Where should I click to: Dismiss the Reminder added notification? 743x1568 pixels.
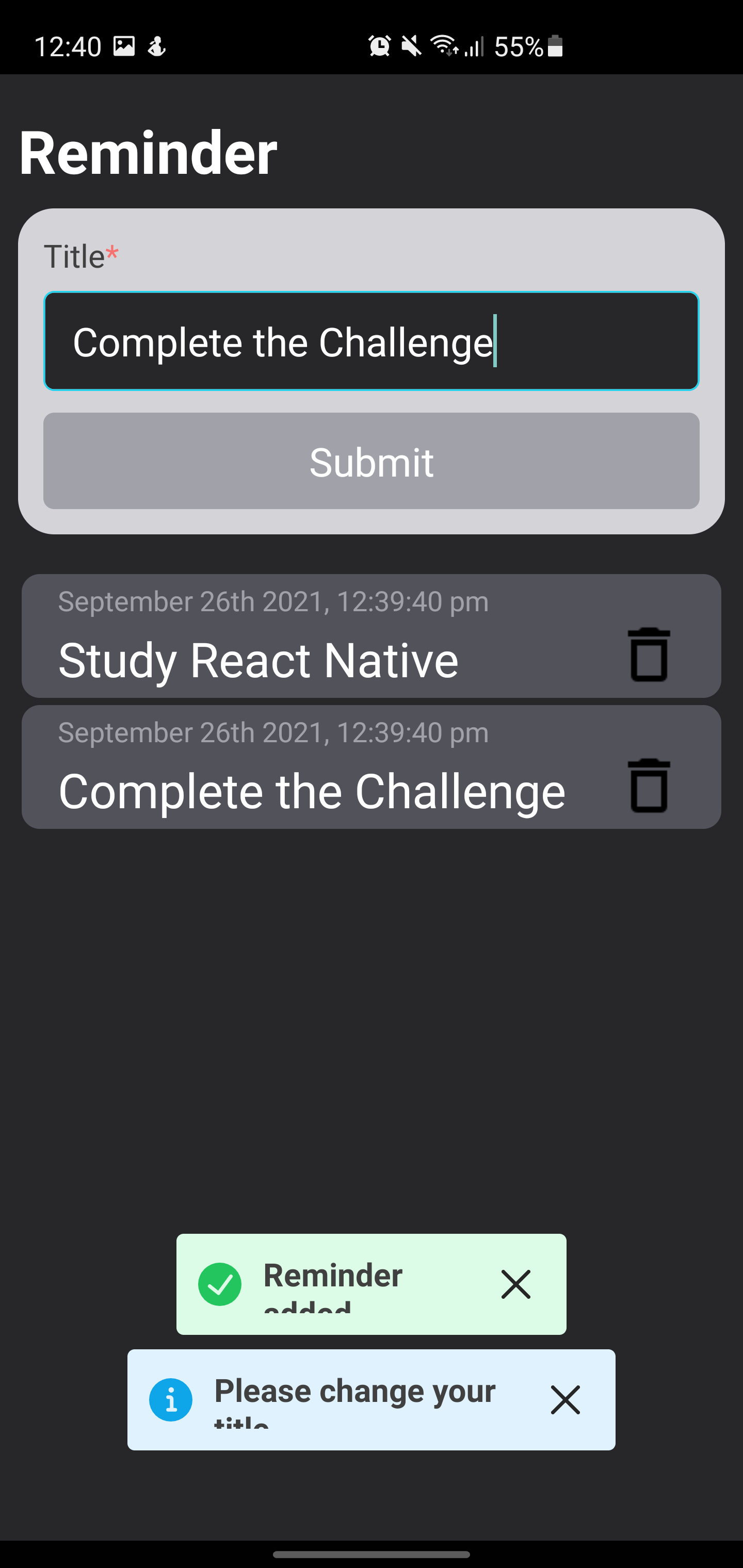tap(516, 1284)
